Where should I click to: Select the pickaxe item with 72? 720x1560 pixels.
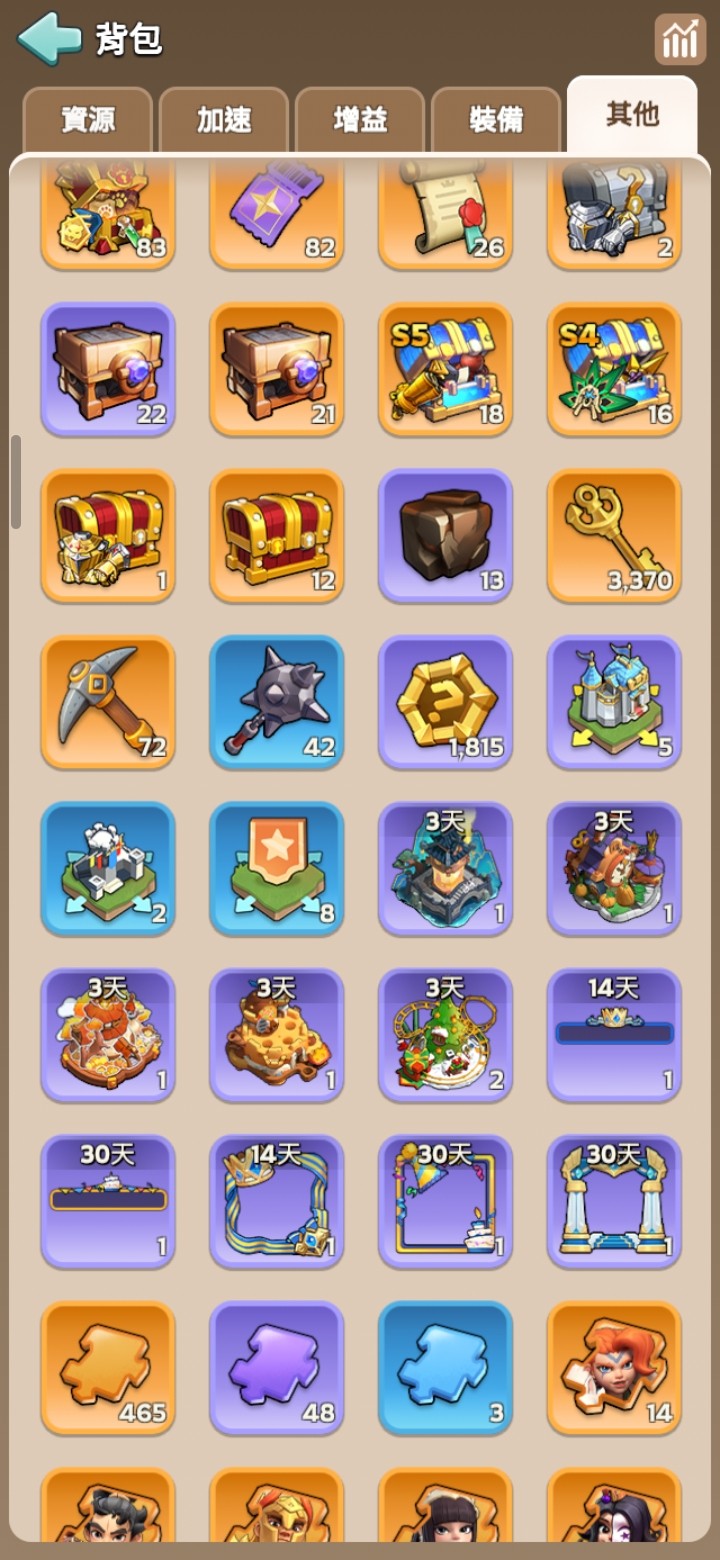(108, 702)
